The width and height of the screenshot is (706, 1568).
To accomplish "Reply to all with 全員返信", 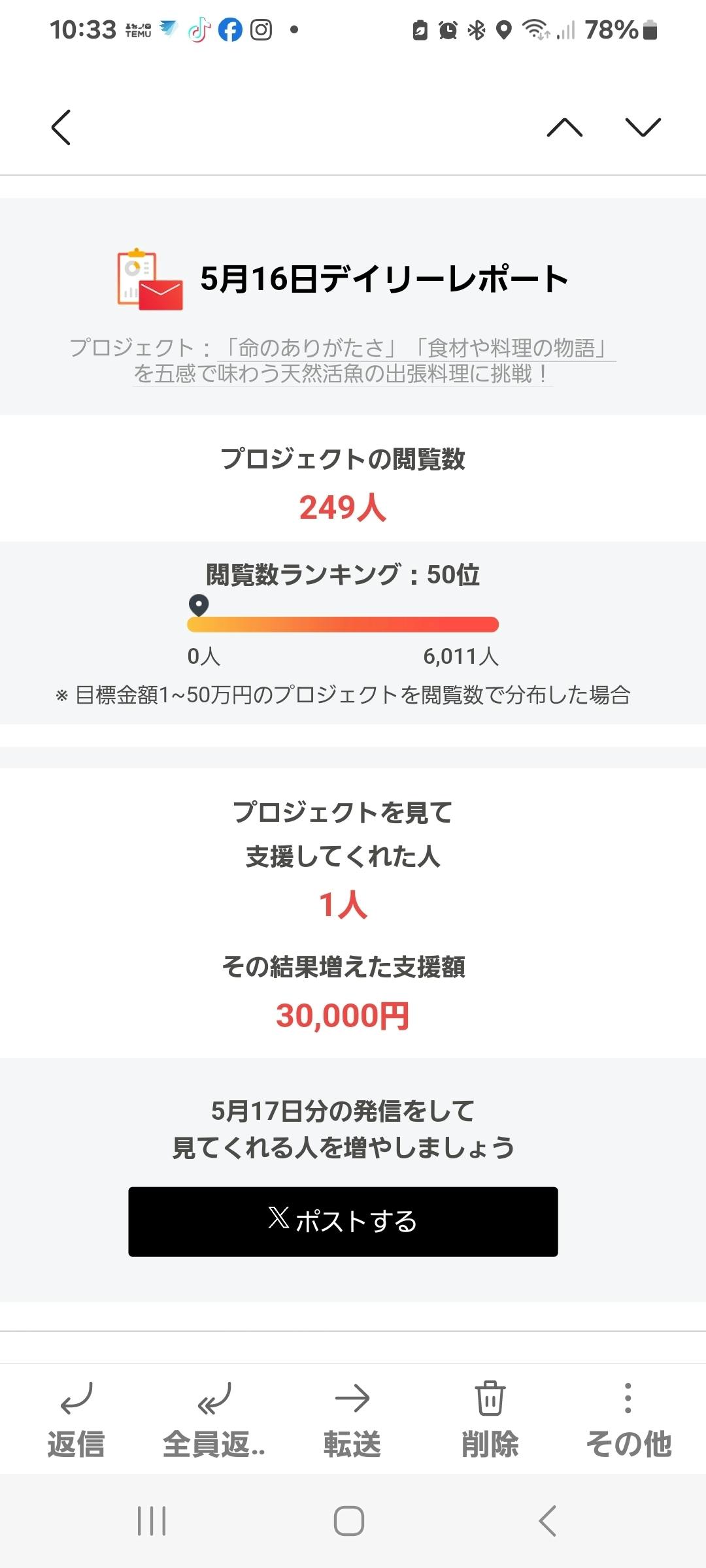I will [214, 1418].
